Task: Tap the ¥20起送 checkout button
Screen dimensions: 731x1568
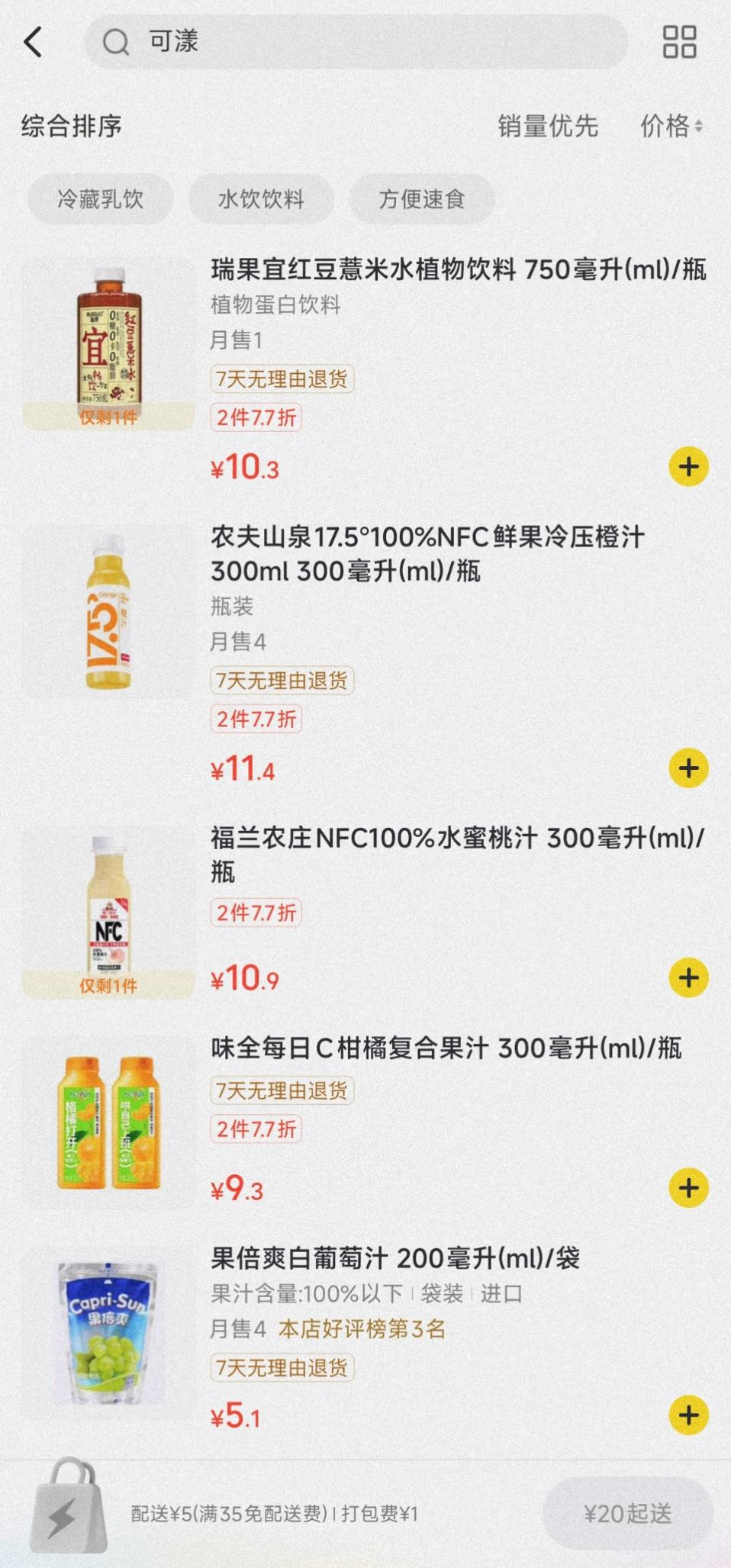Action: 627,1513
